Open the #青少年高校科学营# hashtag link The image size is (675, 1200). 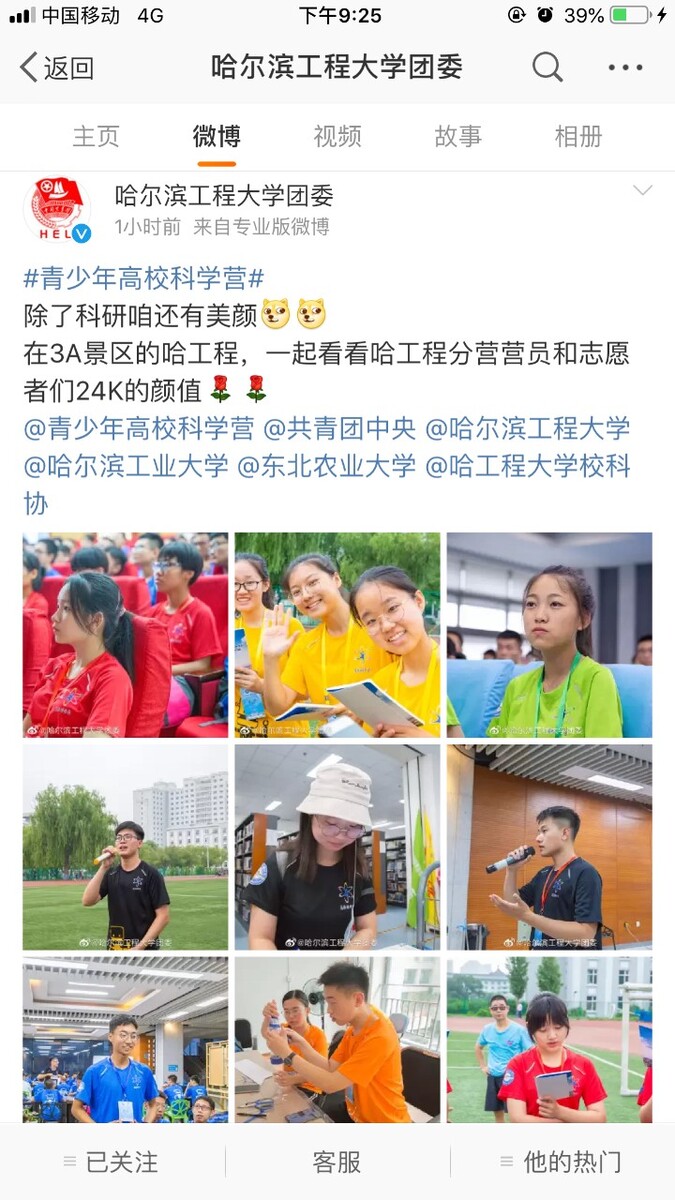pos(143,279)
